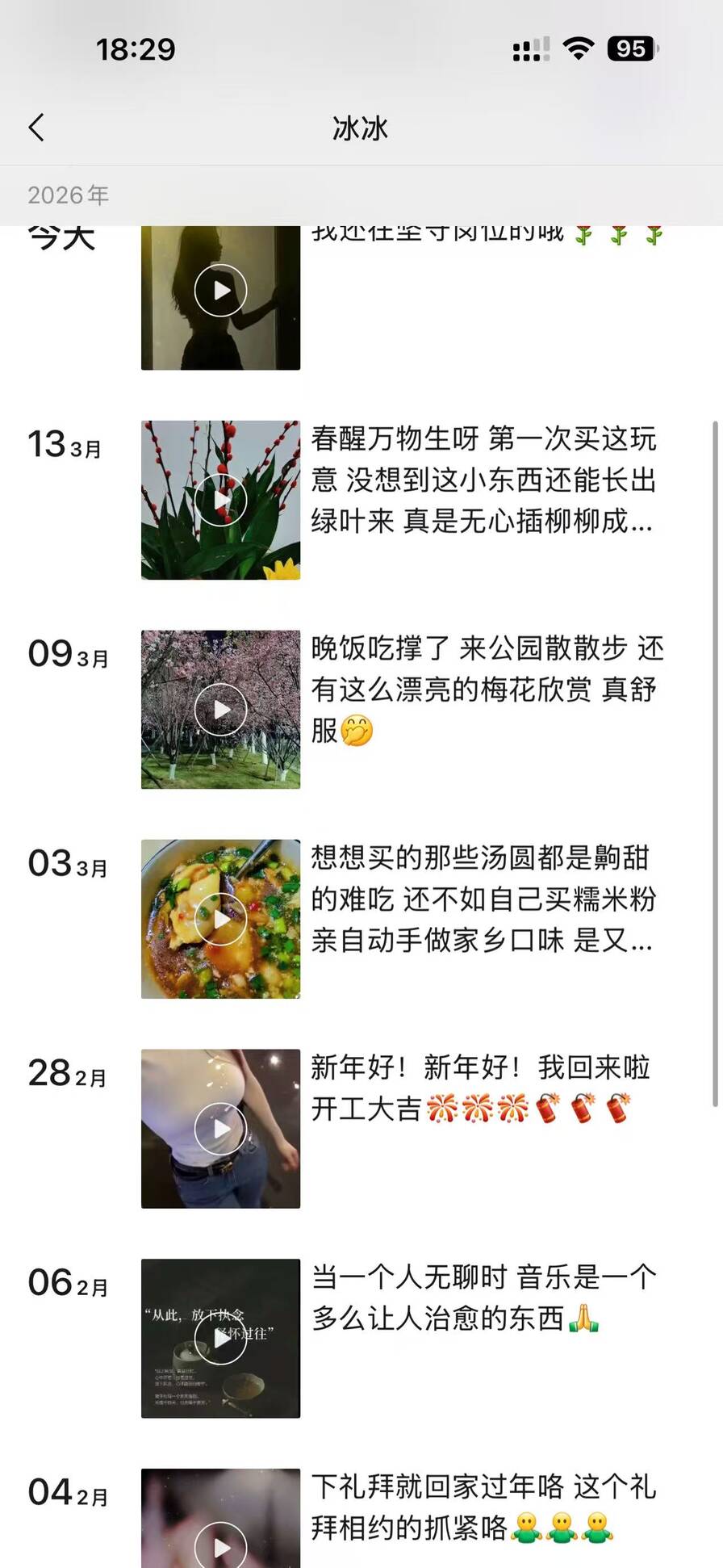The width and height of the screenshot is (723, 1568).
Task: Open the March 13 春醒万物生 video
Action: tap(220, 500)
